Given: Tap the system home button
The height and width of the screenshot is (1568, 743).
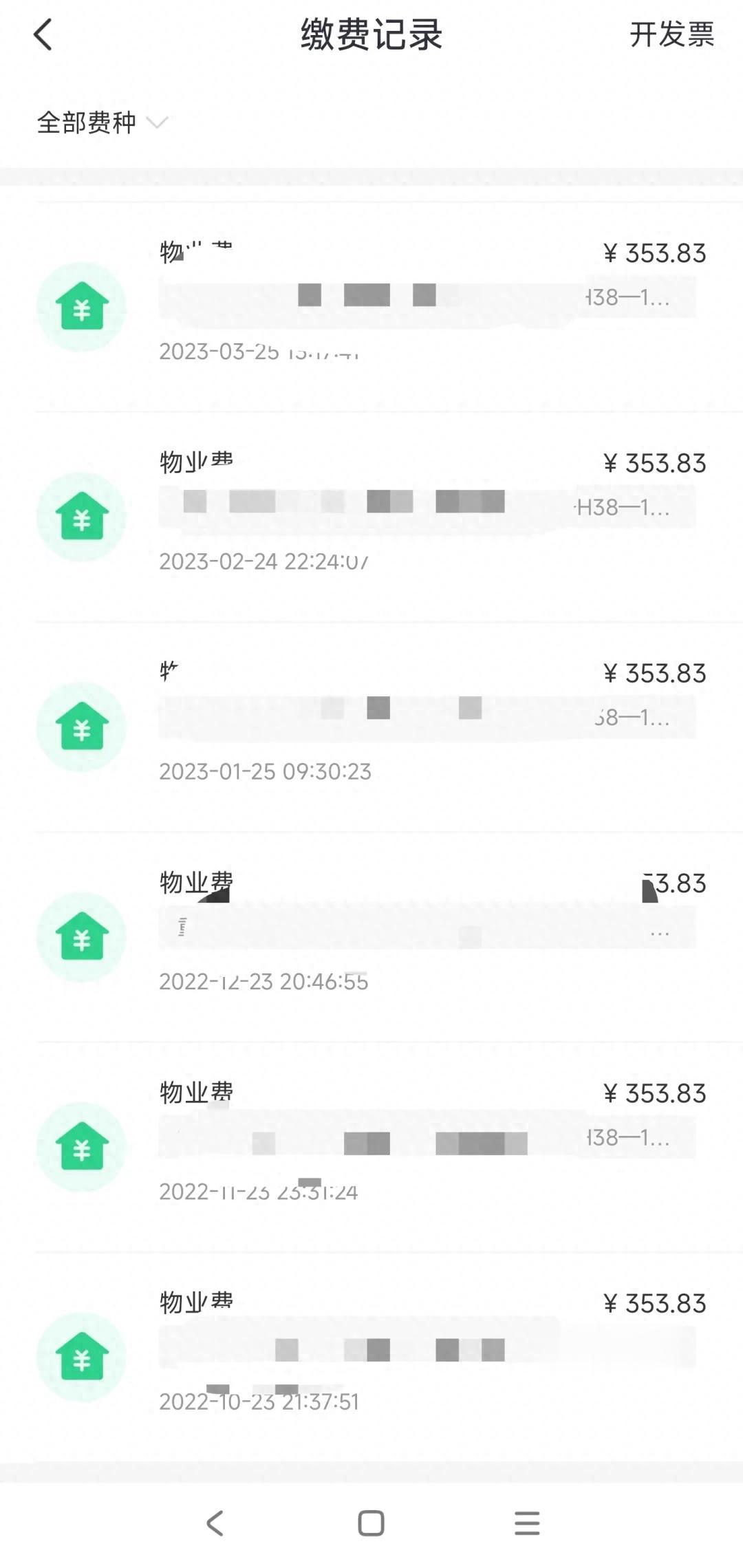Looking at the screenshot, I should pos(371,1523).
